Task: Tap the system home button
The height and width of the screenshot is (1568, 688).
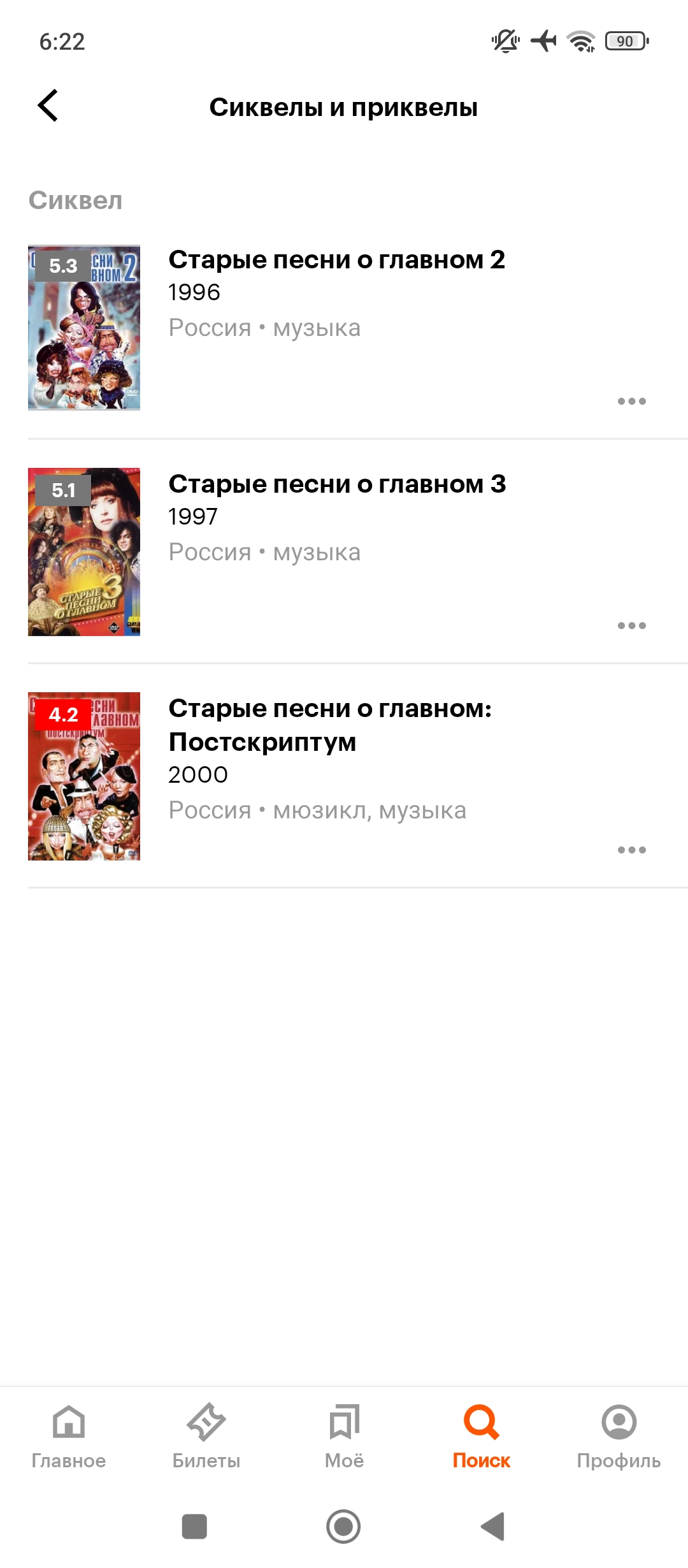Action: click(343, 1527)
